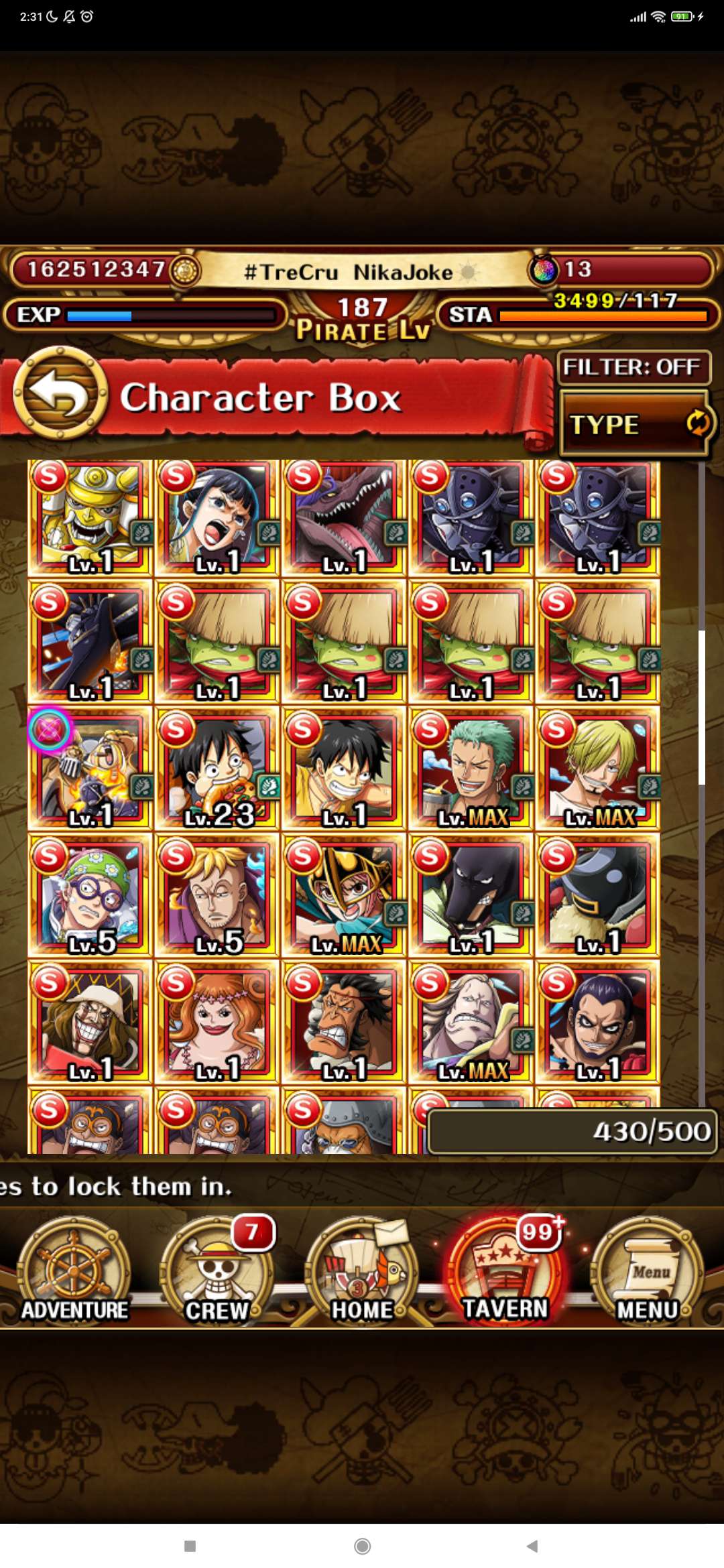Open the Menu tab

[648, 1271]
